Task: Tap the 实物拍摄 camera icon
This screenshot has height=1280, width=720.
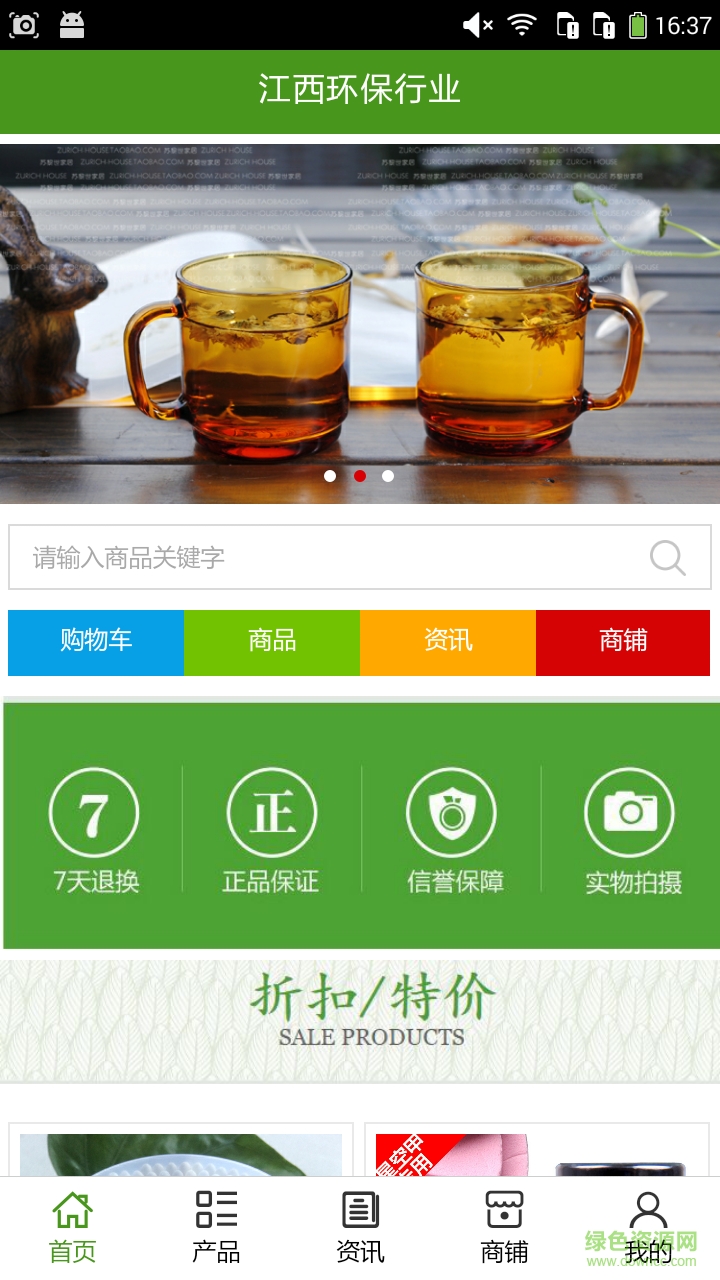Action: pos(630,812)
